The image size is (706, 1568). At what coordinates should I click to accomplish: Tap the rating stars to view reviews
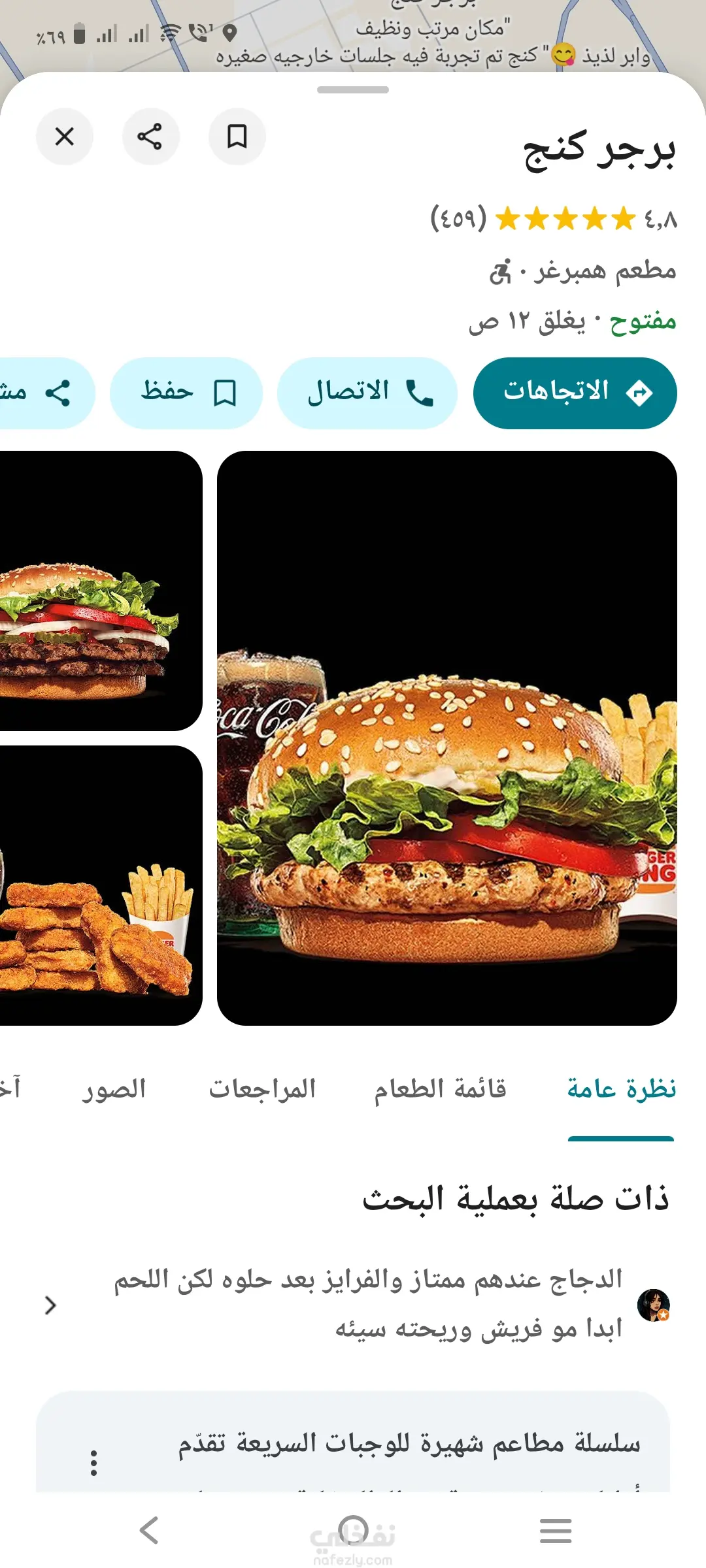[565, 218]
